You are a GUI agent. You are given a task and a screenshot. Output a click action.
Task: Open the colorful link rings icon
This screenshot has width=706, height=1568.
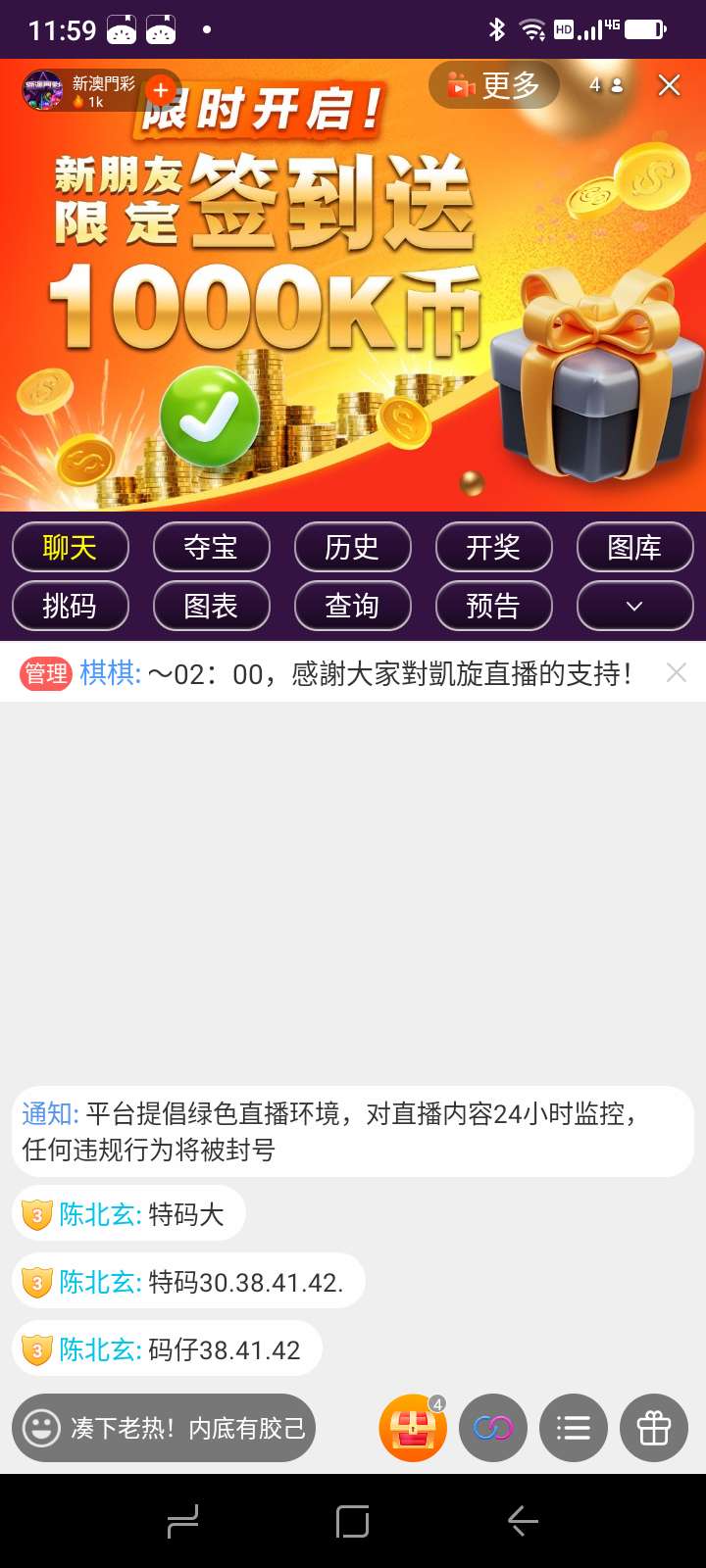tap(493, 1428)
